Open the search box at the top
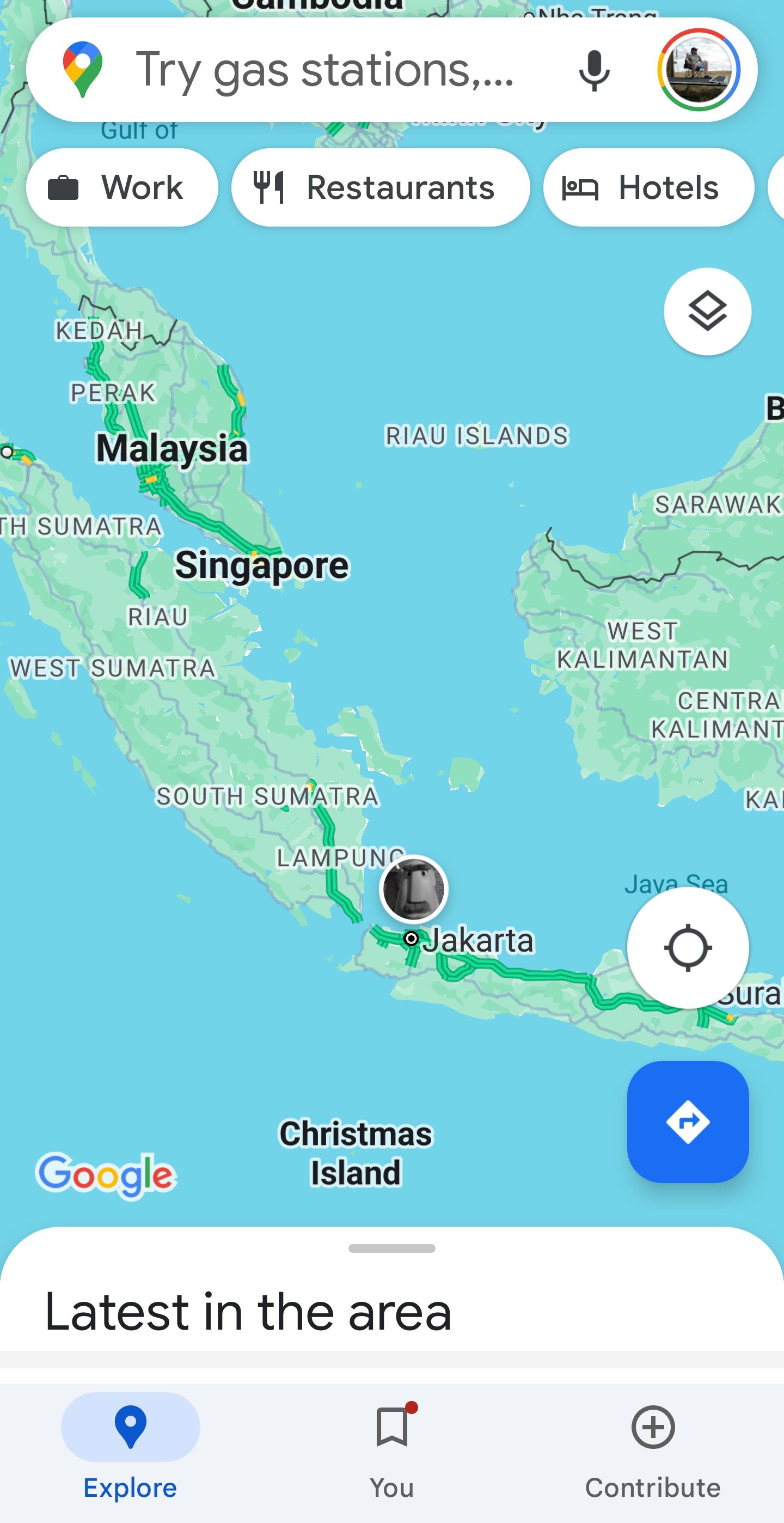Image resolution: width=784 pixels, height=1523 pixels. (325, 70)
